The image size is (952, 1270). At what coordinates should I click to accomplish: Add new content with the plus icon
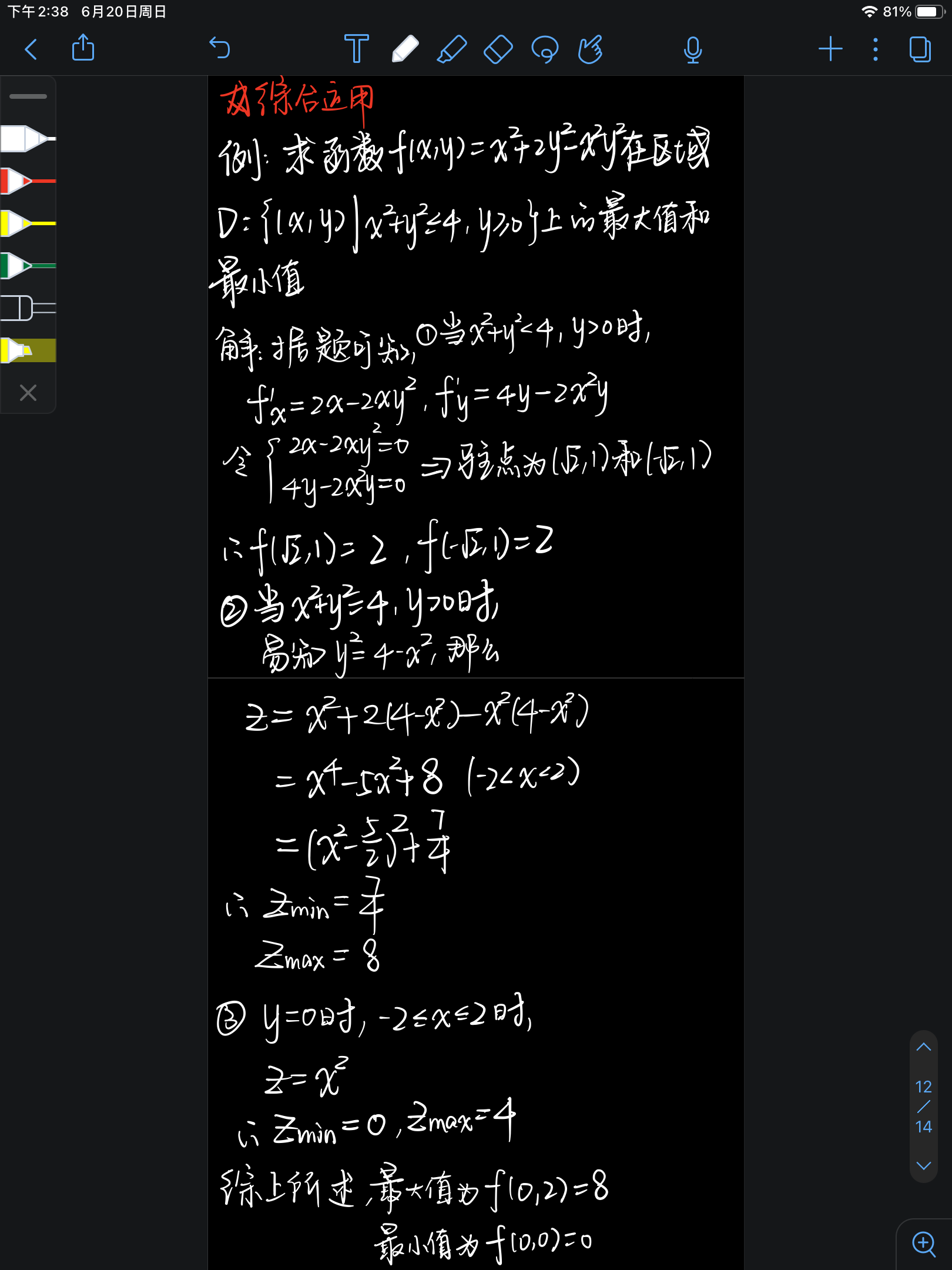(830, 49)
